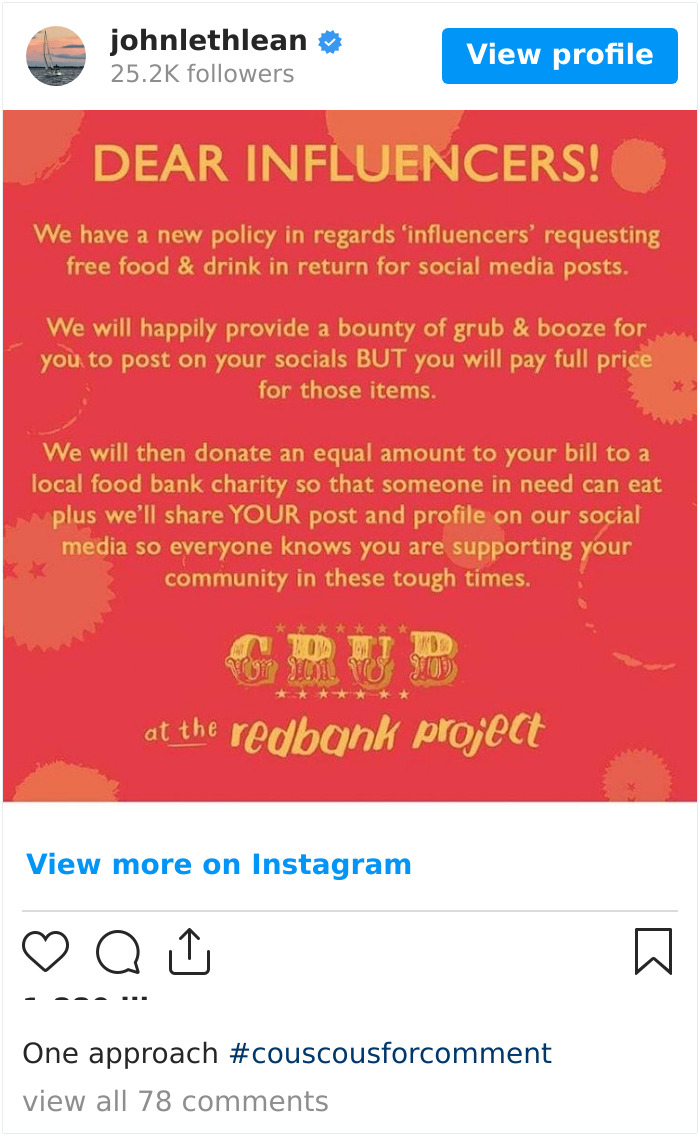Screen dimensions: 700x1136
Task: Open johnlethlean's profile avatar
Action: 56,56
